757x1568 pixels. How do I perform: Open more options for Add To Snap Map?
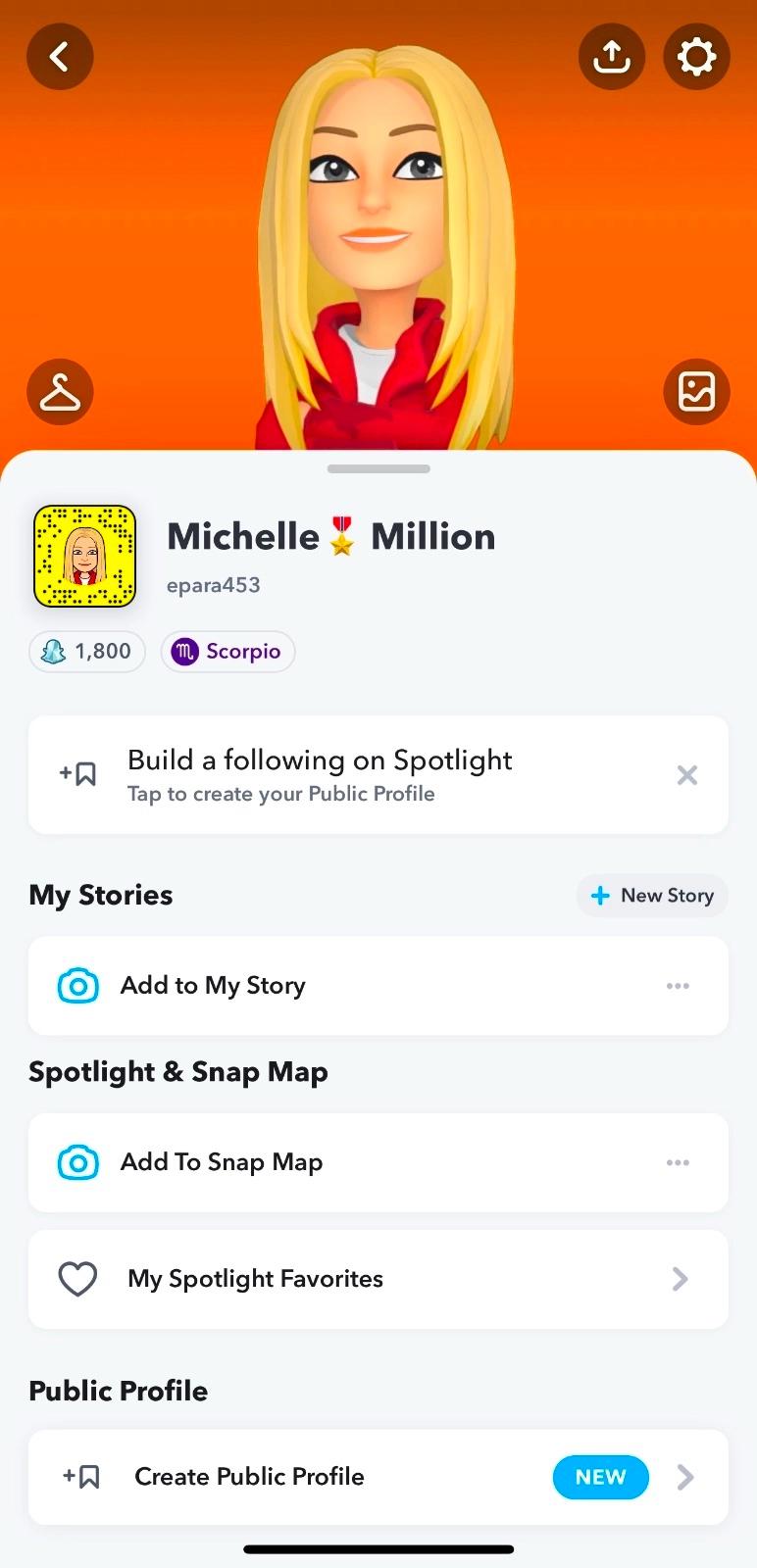tap(678, 1162)
